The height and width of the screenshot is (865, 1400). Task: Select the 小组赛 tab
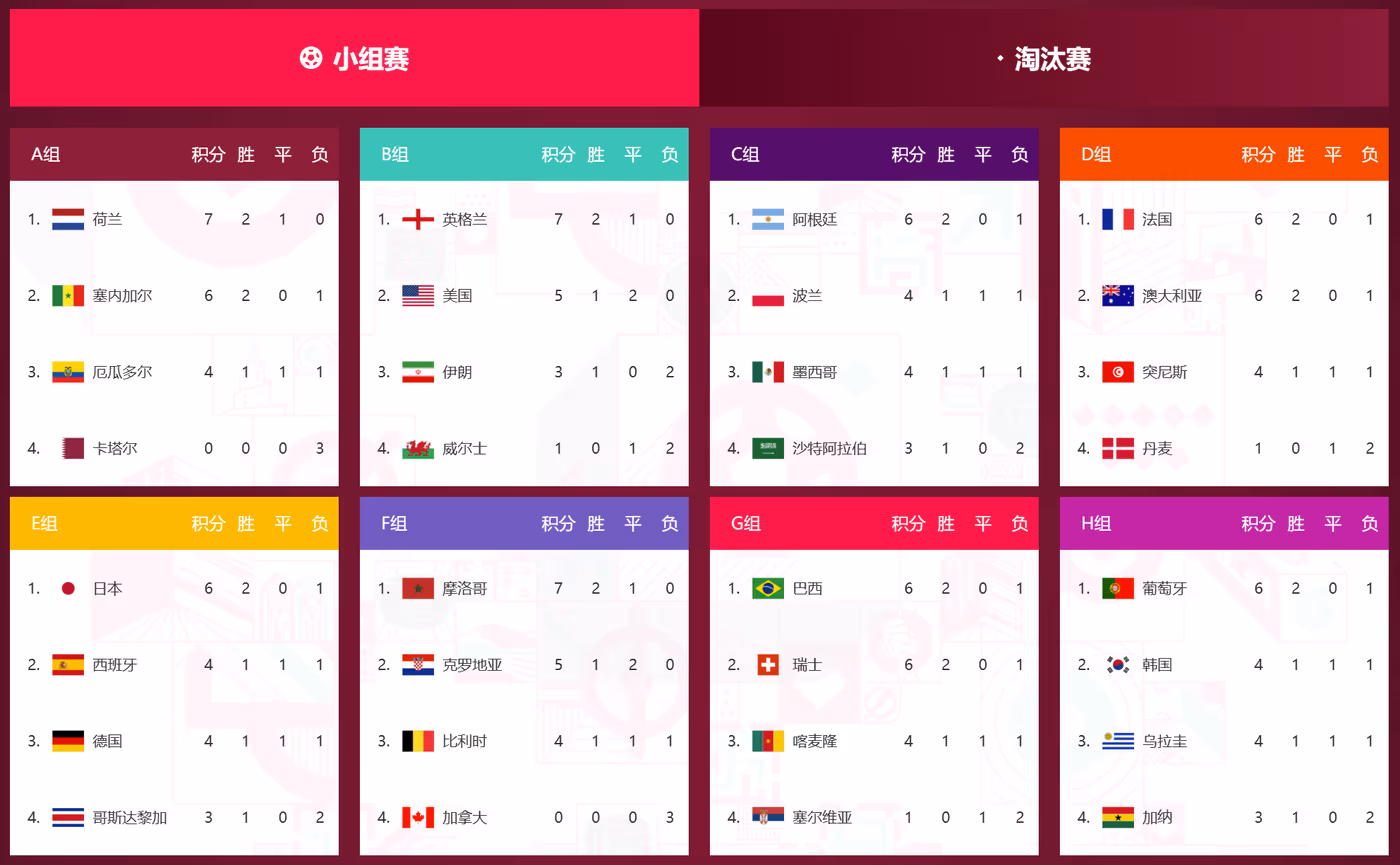(354, 58)
